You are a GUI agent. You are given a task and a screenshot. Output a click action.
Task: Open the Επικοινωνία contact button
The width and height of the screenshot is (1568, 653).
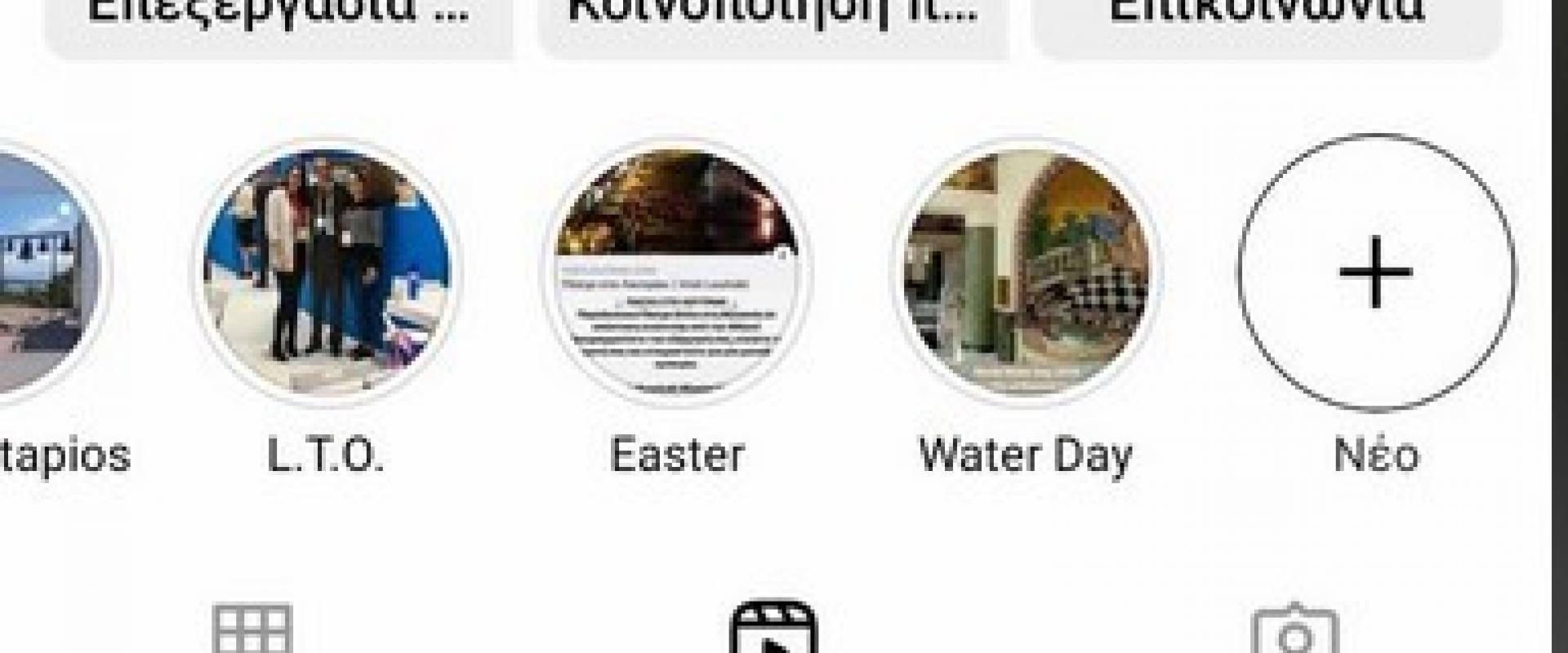click(x=1266, y=20)
